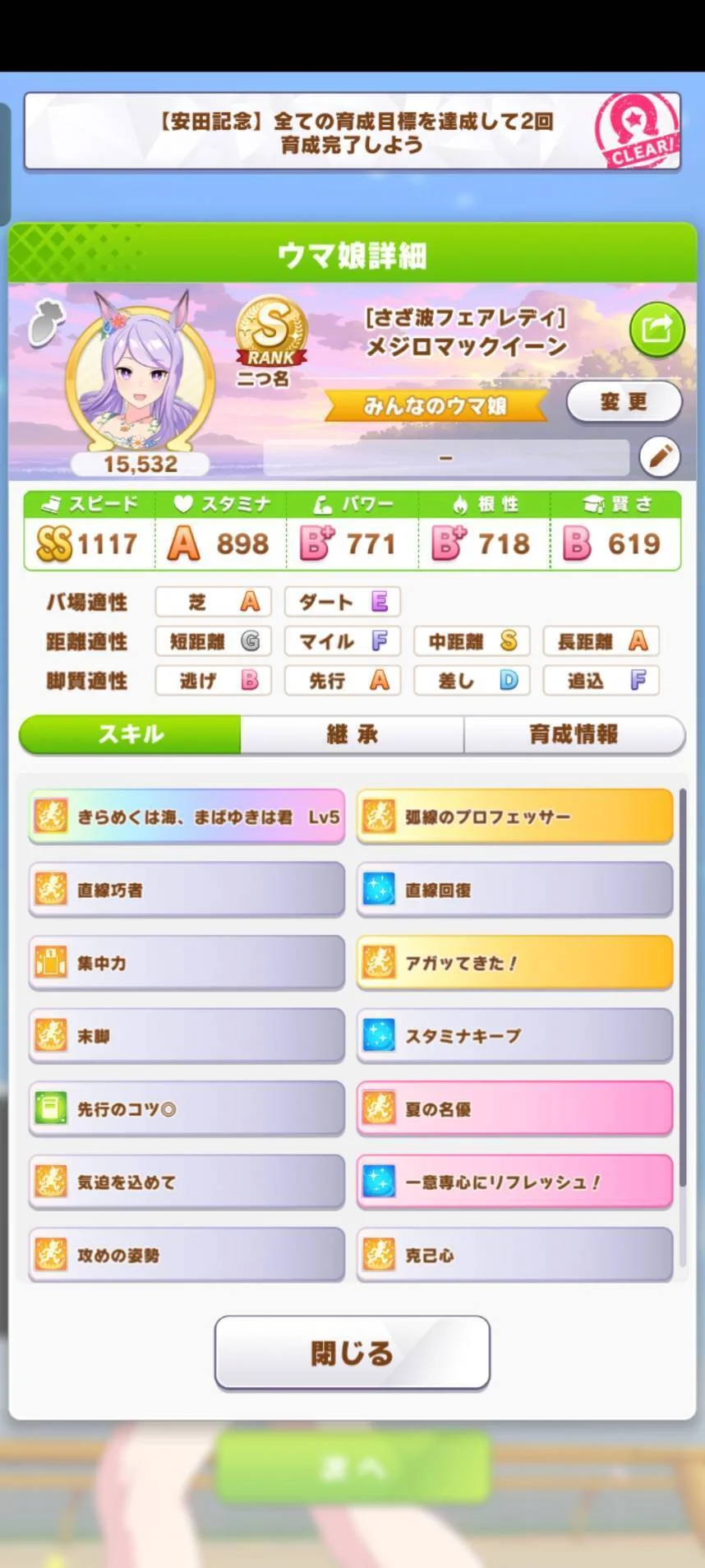
Task: Show info for skill アガッてきた!
Action: click(514, 963)
